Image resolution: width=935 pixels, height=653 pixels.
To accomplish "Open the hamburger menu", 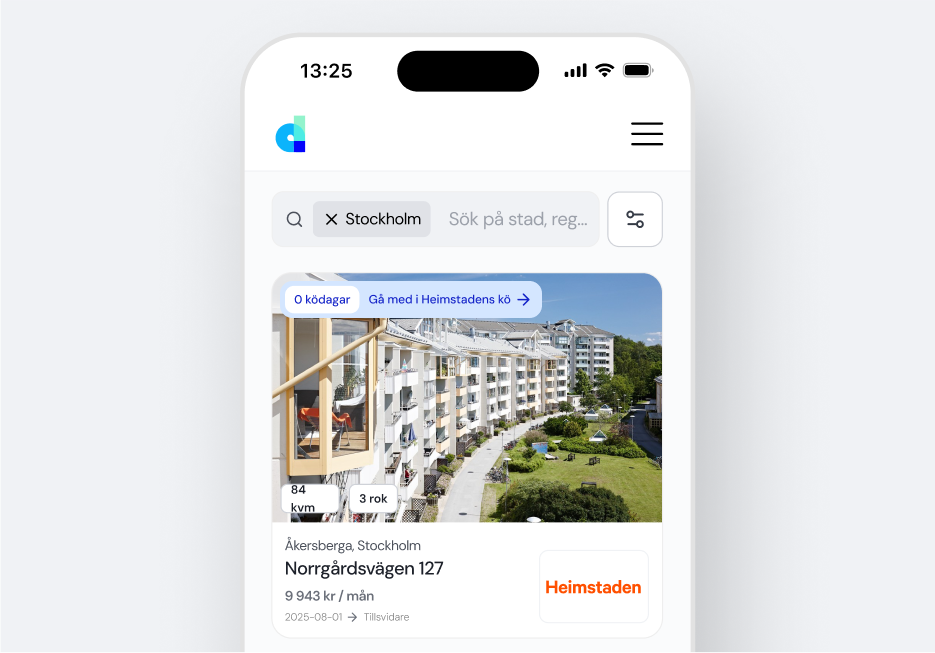I will click(647, 134).
